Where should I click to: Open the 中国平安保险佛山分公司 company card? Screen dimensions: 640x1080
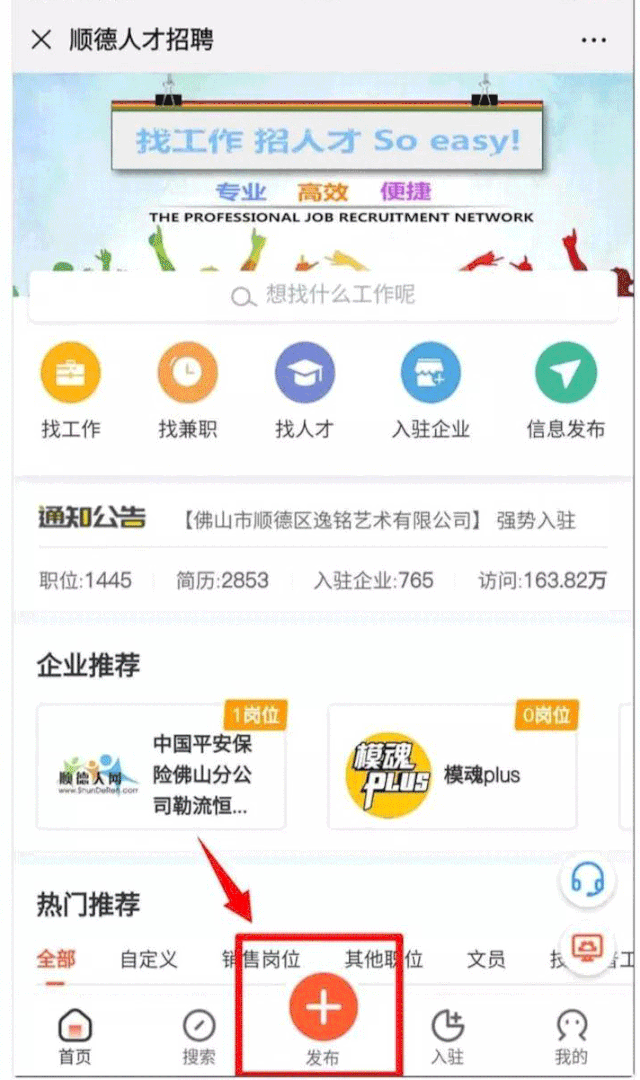160,767
